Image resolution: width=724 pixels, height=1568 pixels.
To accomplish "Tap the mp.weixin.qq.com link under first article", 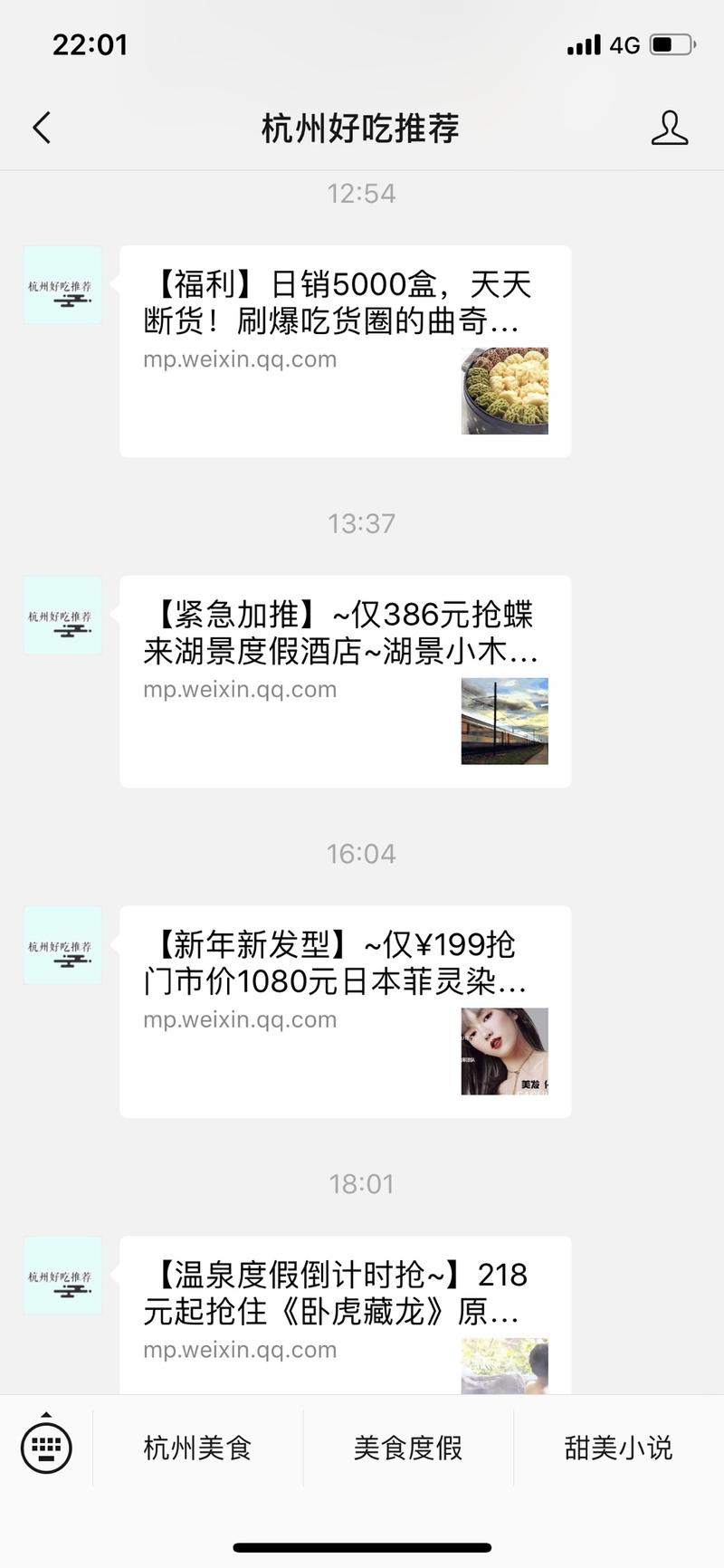I will (x=240, y=359).
